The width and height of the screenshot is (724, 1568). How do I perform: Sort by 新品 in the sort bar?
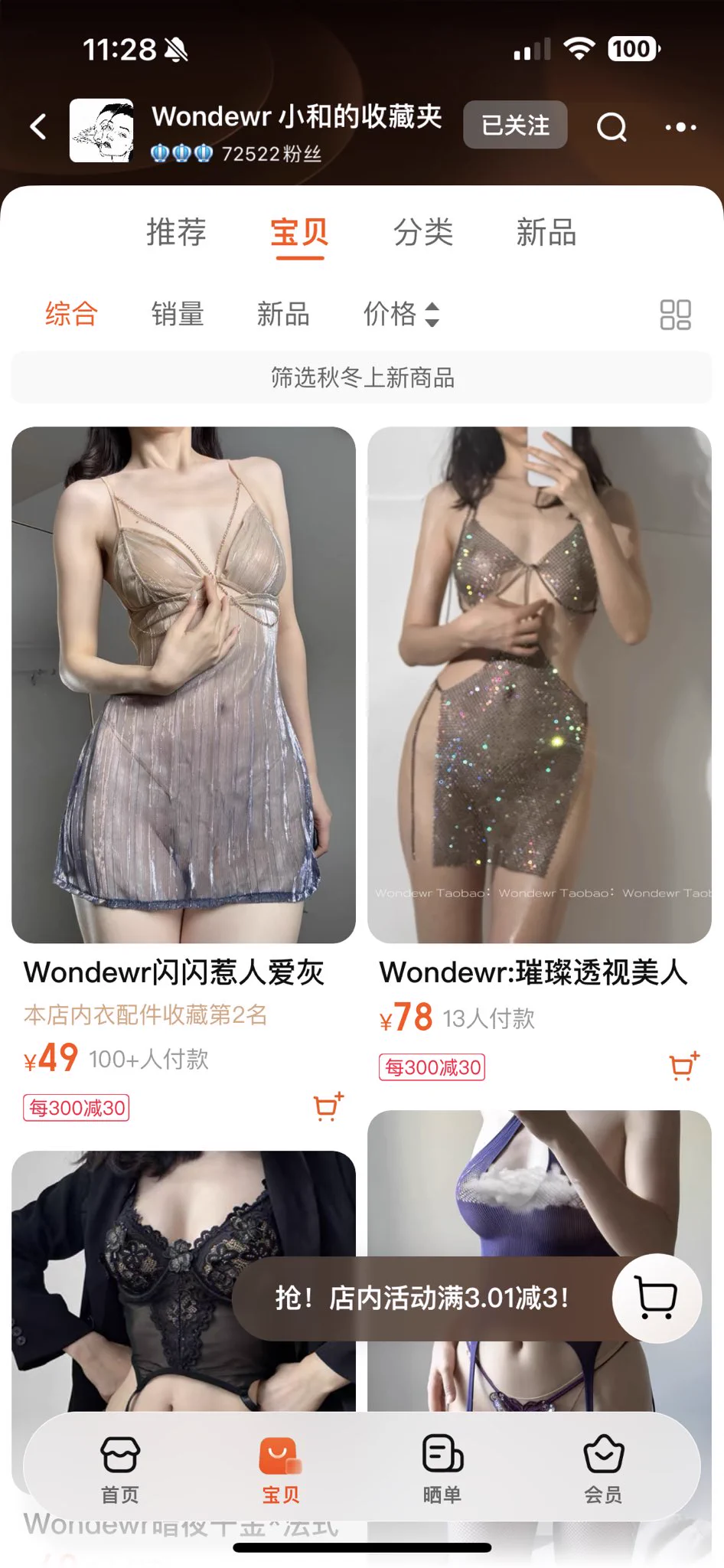coord(283,314)
